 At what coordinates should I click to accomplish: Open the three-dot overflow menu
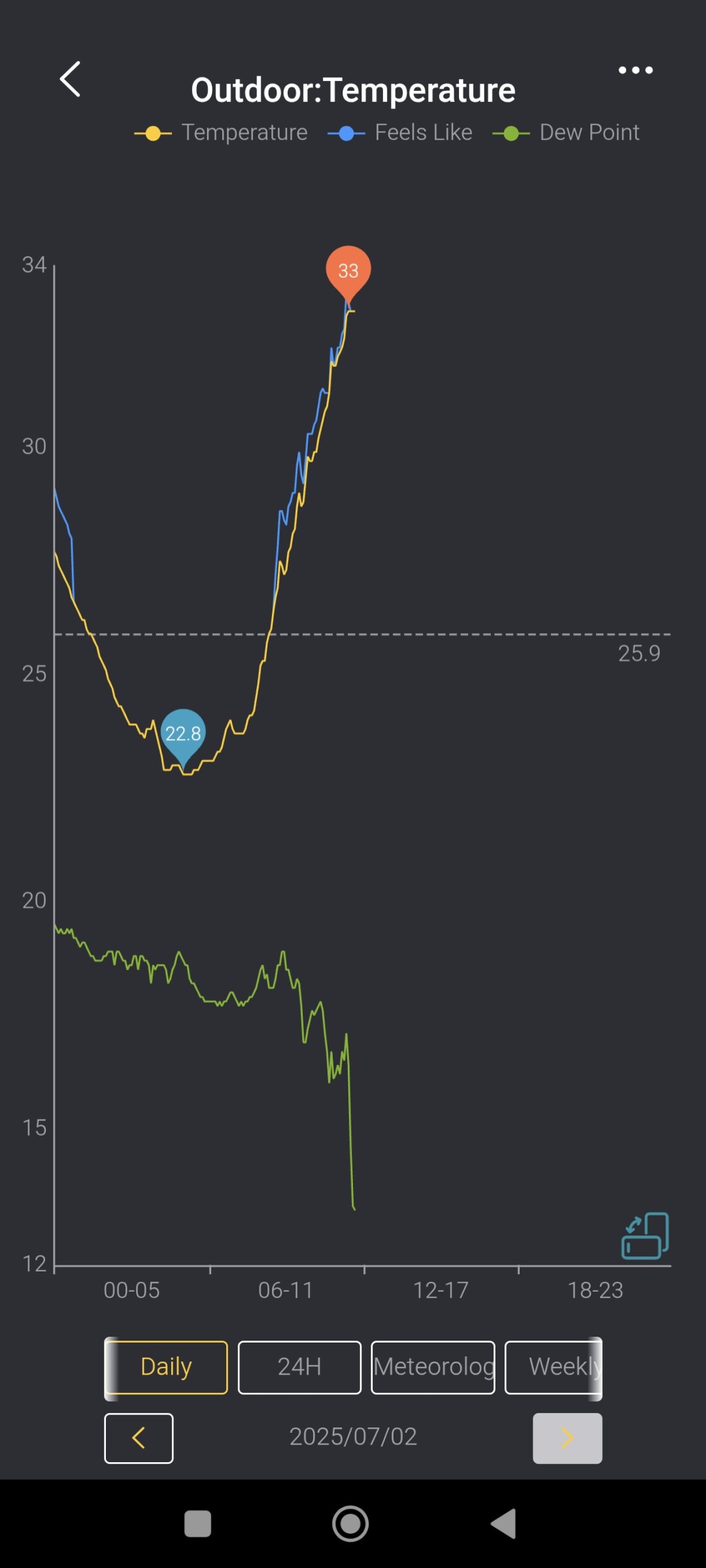click(x=635, y=71)
